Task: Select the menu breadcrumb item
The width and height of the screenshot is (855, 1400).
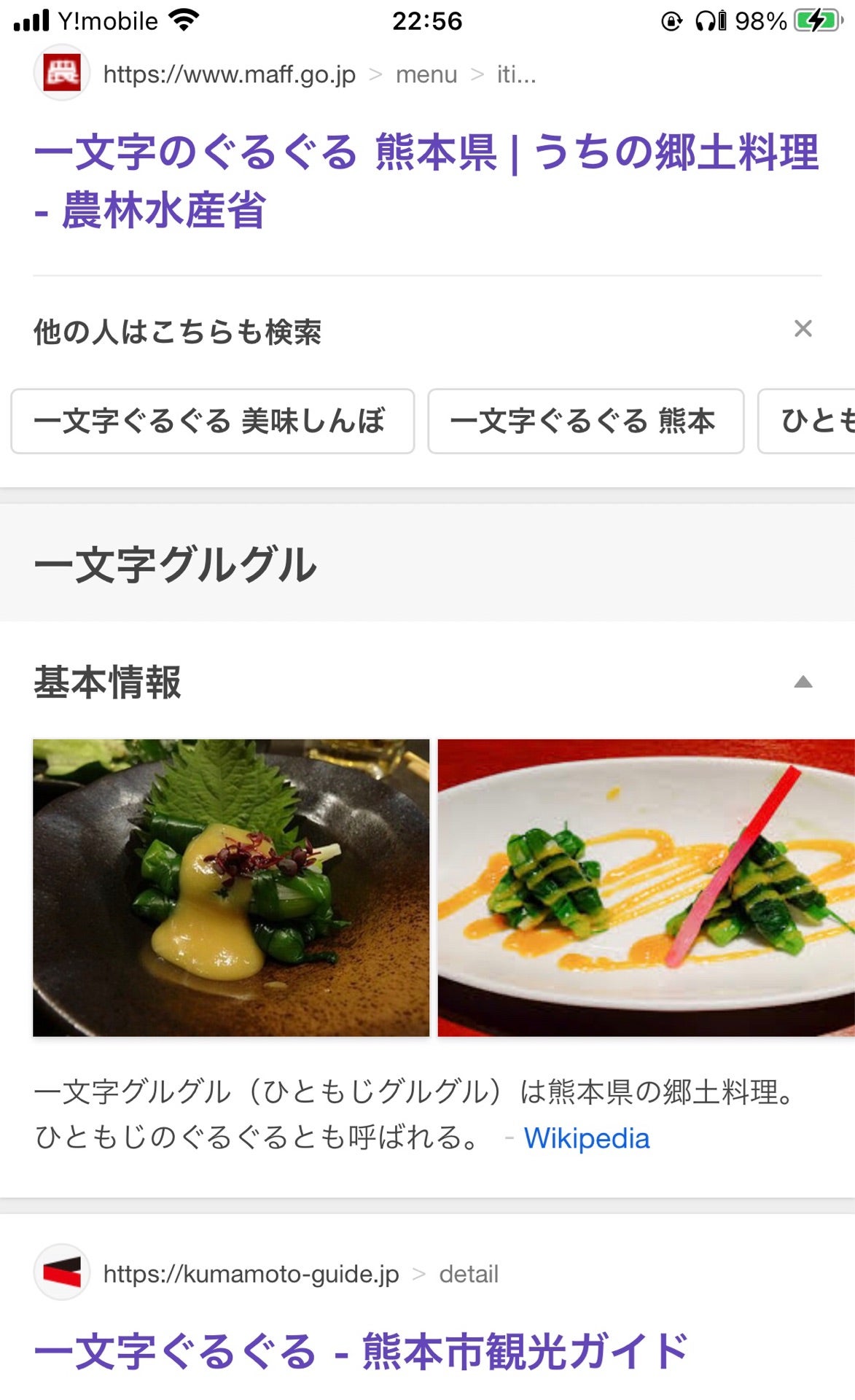Action: 426,74
